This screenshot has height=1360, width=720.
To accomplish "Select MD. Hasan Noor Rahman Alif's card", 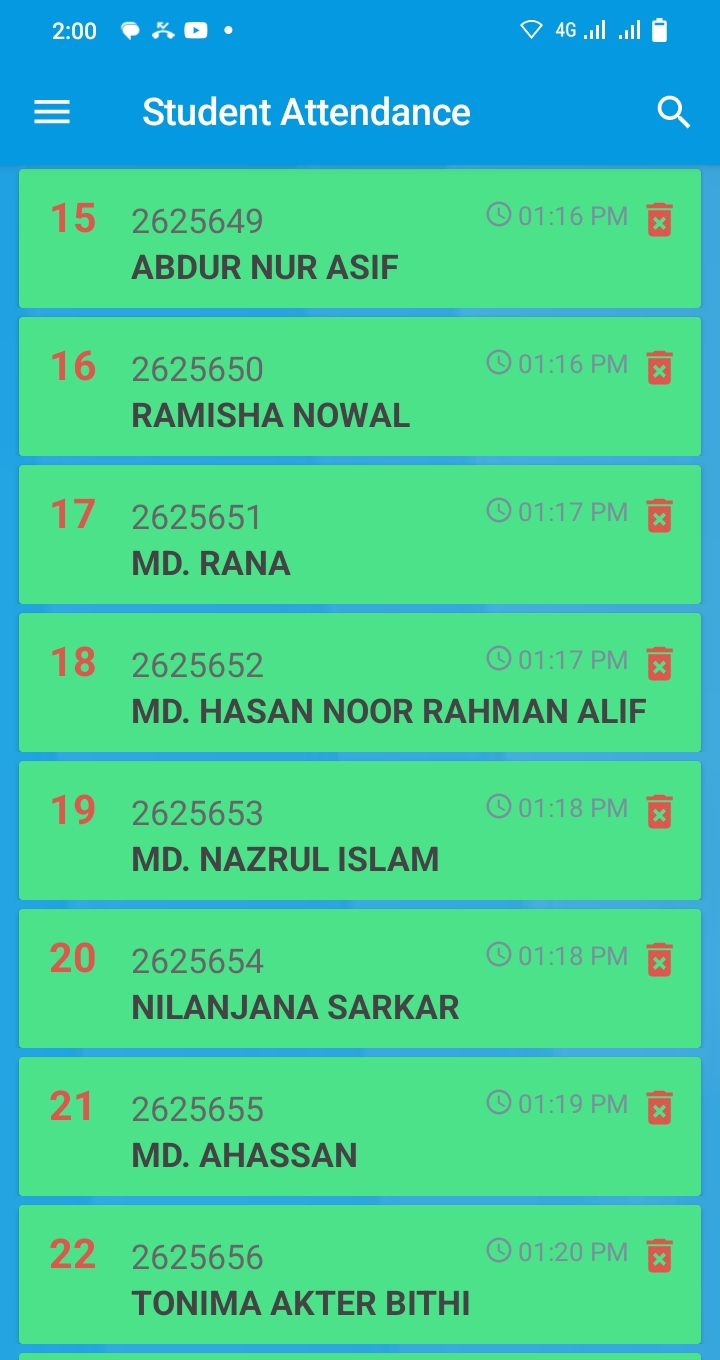I will tap(360, 682).
